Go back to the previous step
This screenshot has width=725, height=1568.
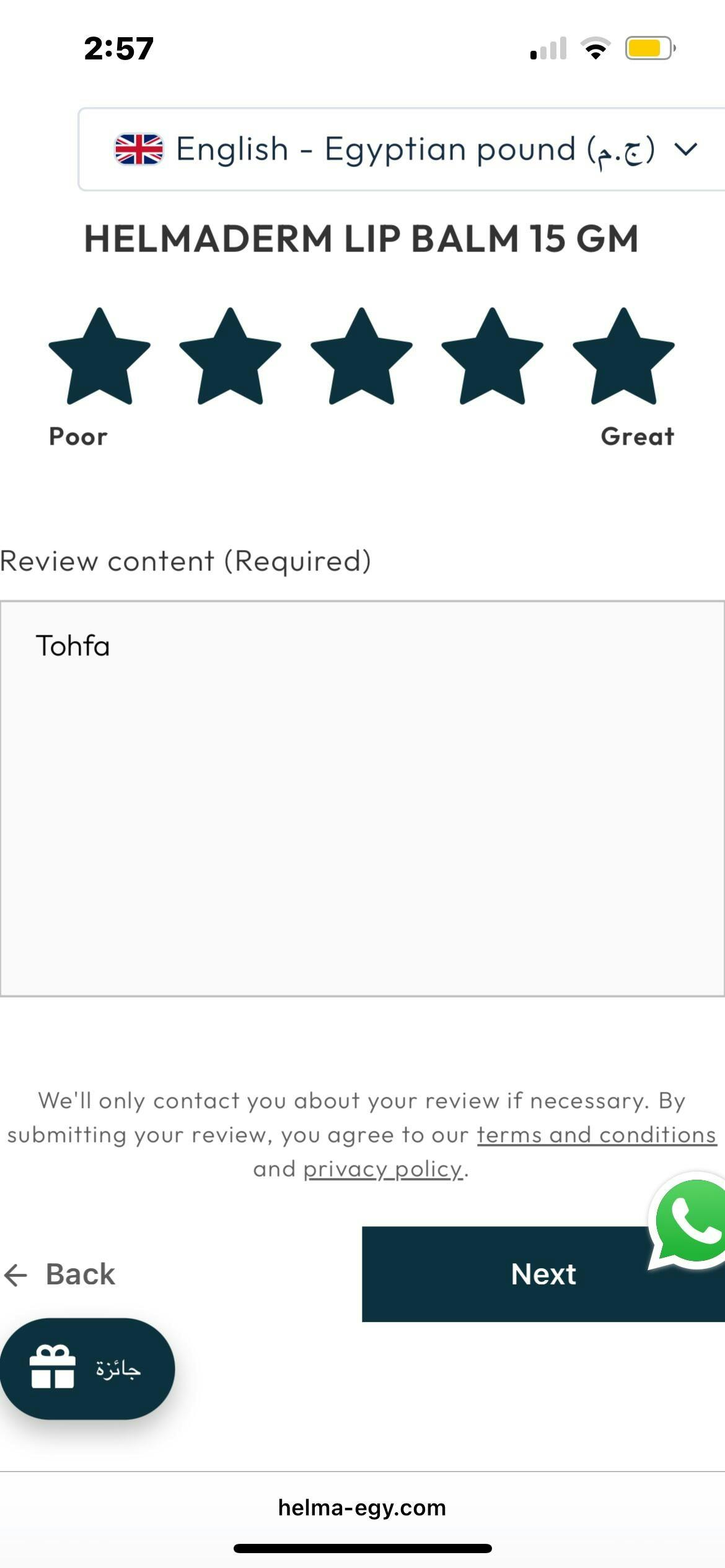pos(61,1274)
